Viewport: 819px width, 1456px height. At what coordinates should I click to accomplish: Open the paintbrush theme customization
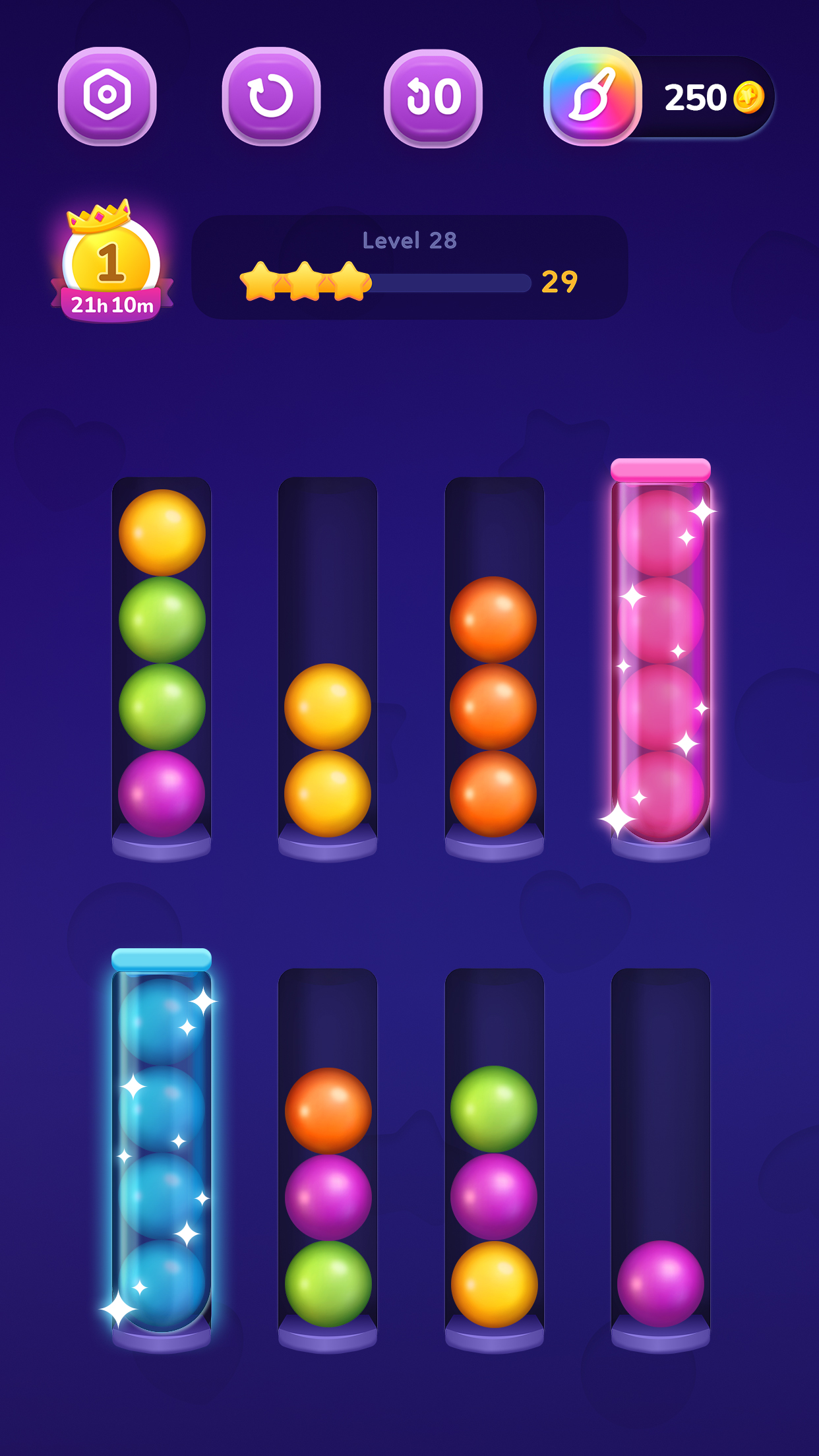point(592,96)
